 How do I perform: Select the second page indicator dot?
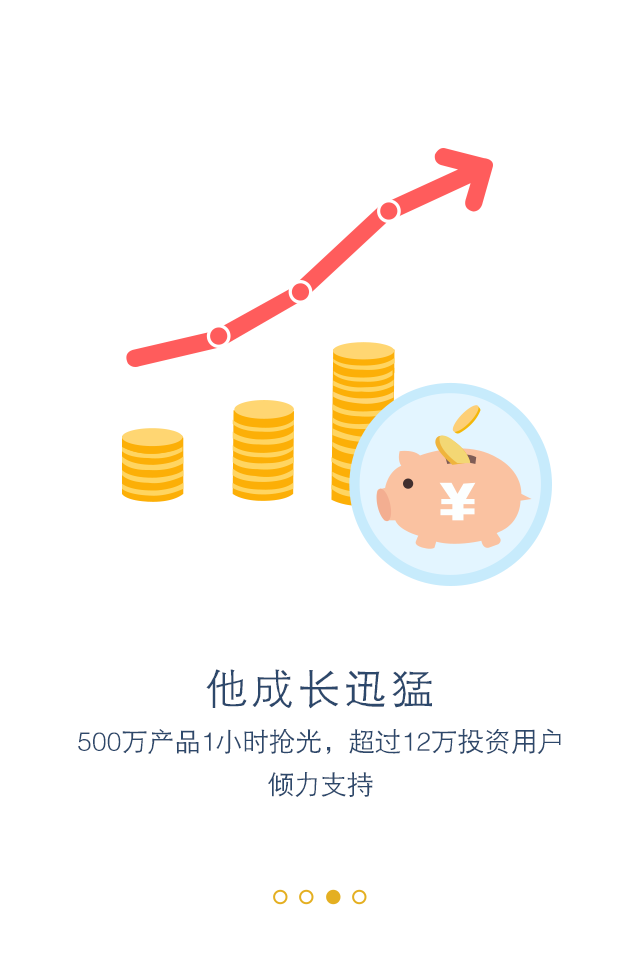pyautogui.click(x=306, y=897)
